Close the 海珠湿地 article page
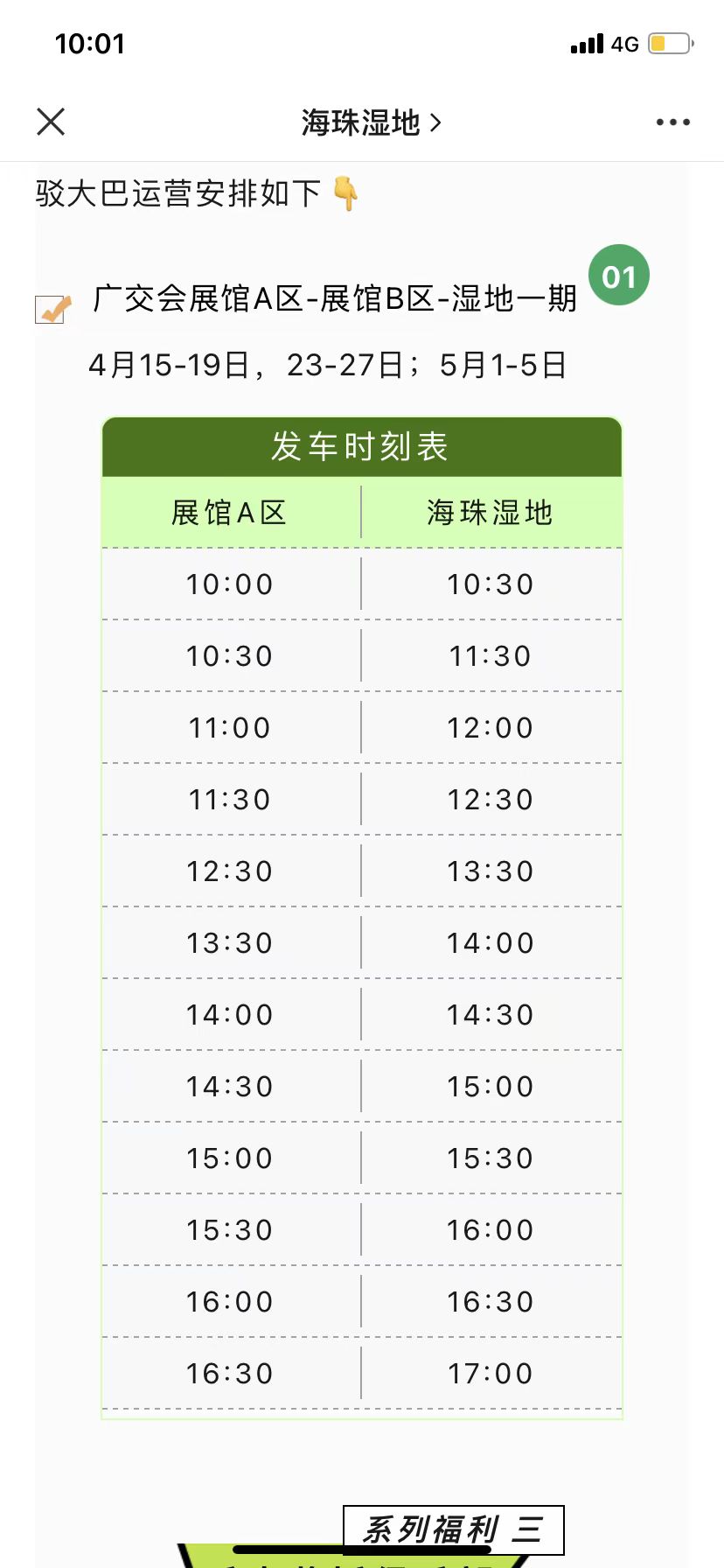Viewport: 724px width, 1568px height. [51, 122]
